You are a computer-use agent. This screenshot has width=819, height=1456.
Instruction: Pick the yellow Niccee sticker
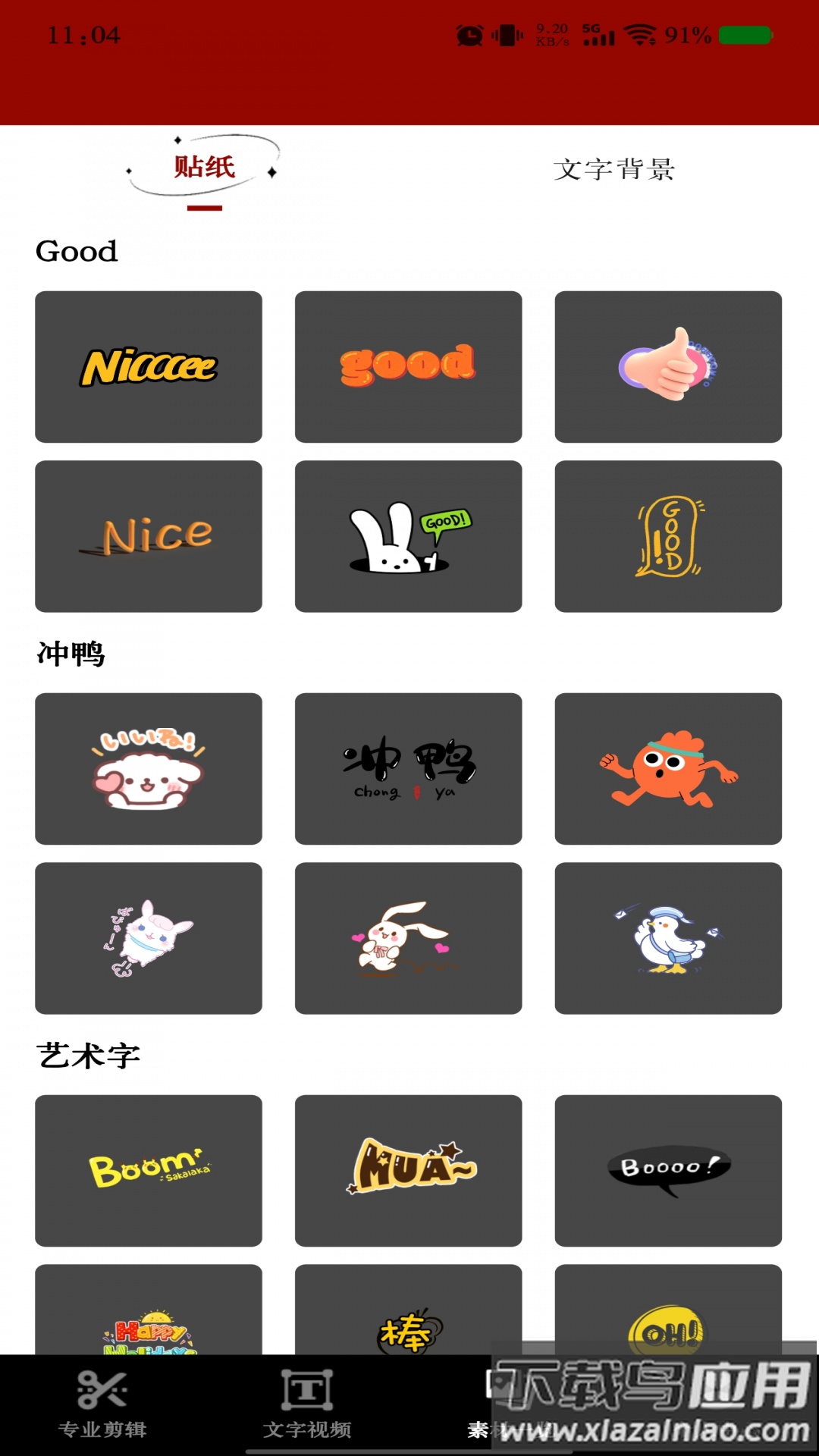coord(149,367)
